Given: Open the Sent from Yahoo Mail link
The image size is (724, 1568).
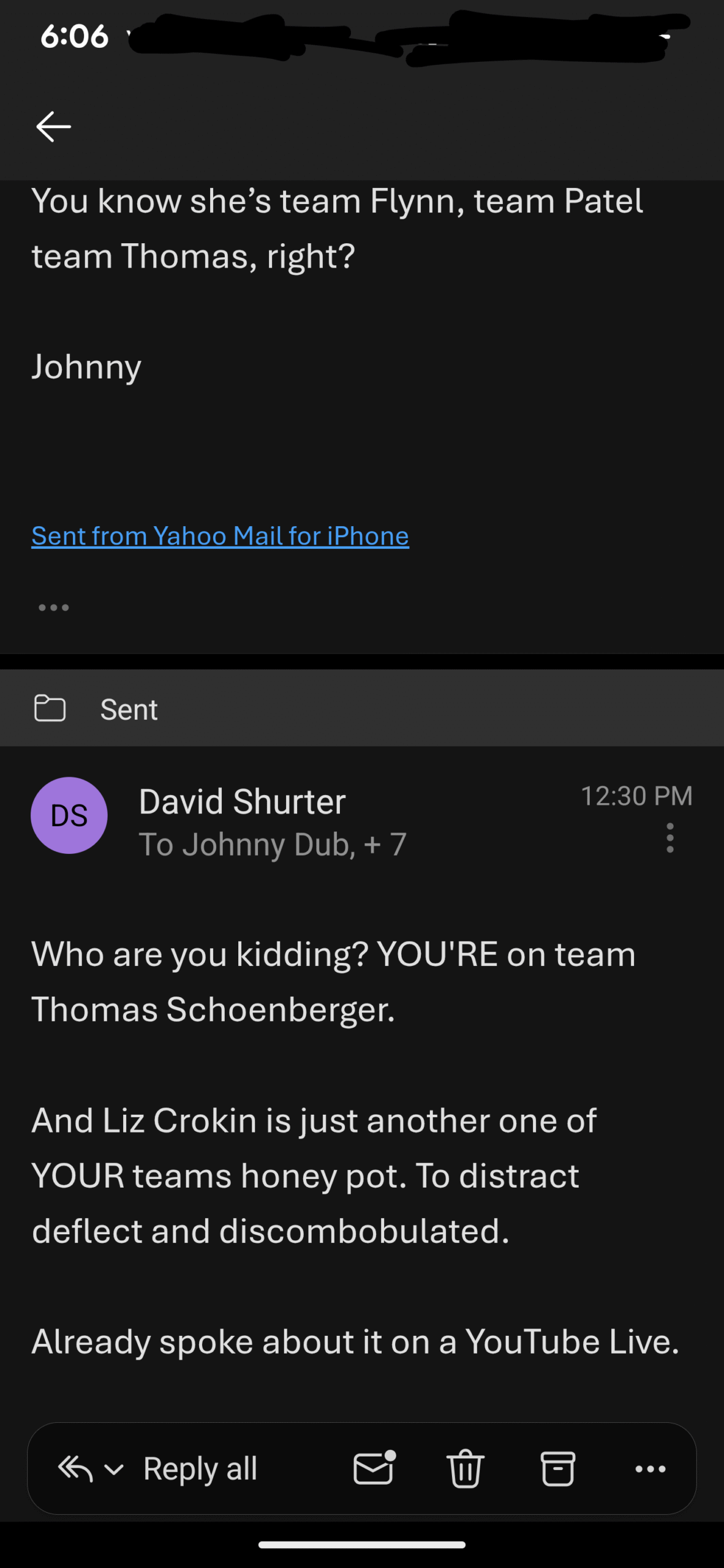Looking at the screenshot, I should point(220,536).
